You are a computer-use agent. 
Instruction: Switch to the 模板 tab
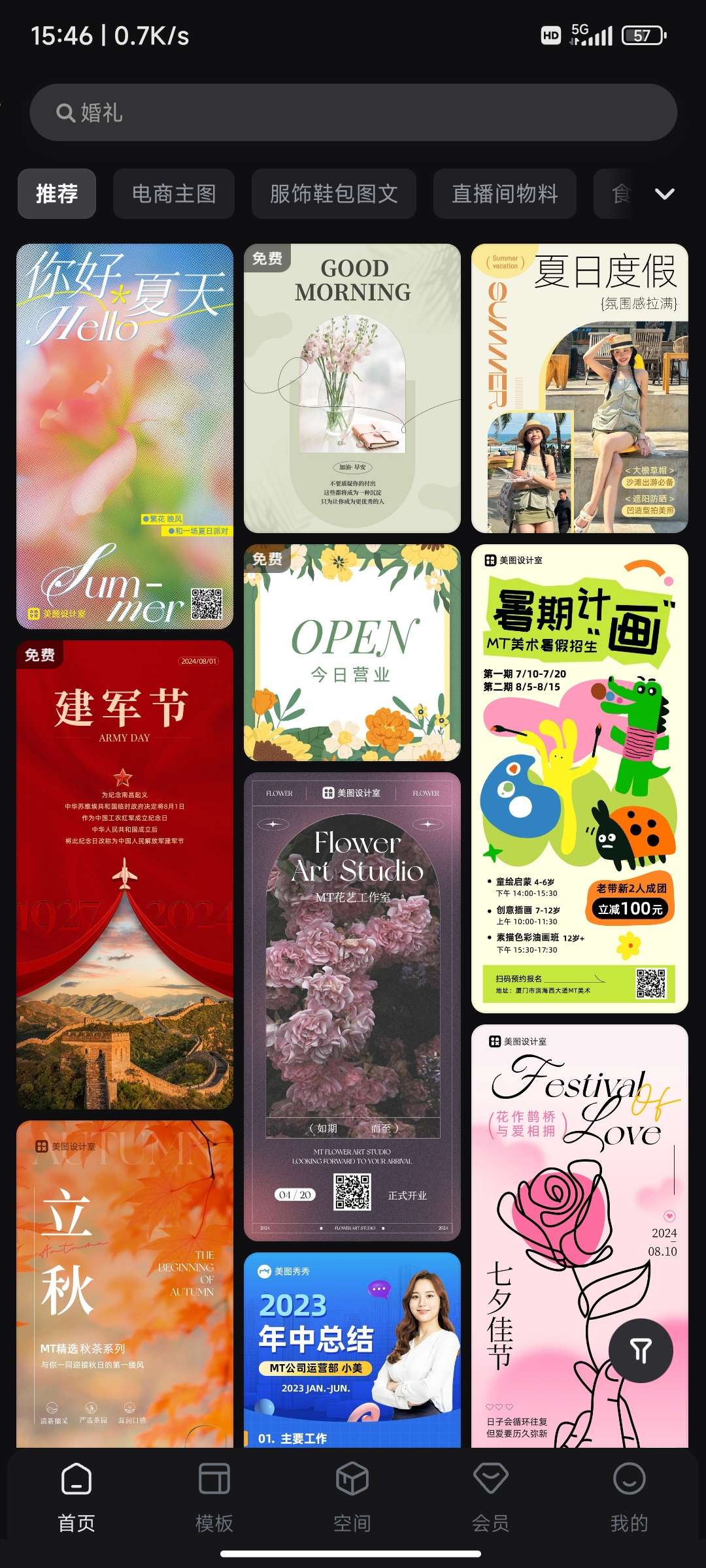pyautogui.click(x=214, y=1495)
